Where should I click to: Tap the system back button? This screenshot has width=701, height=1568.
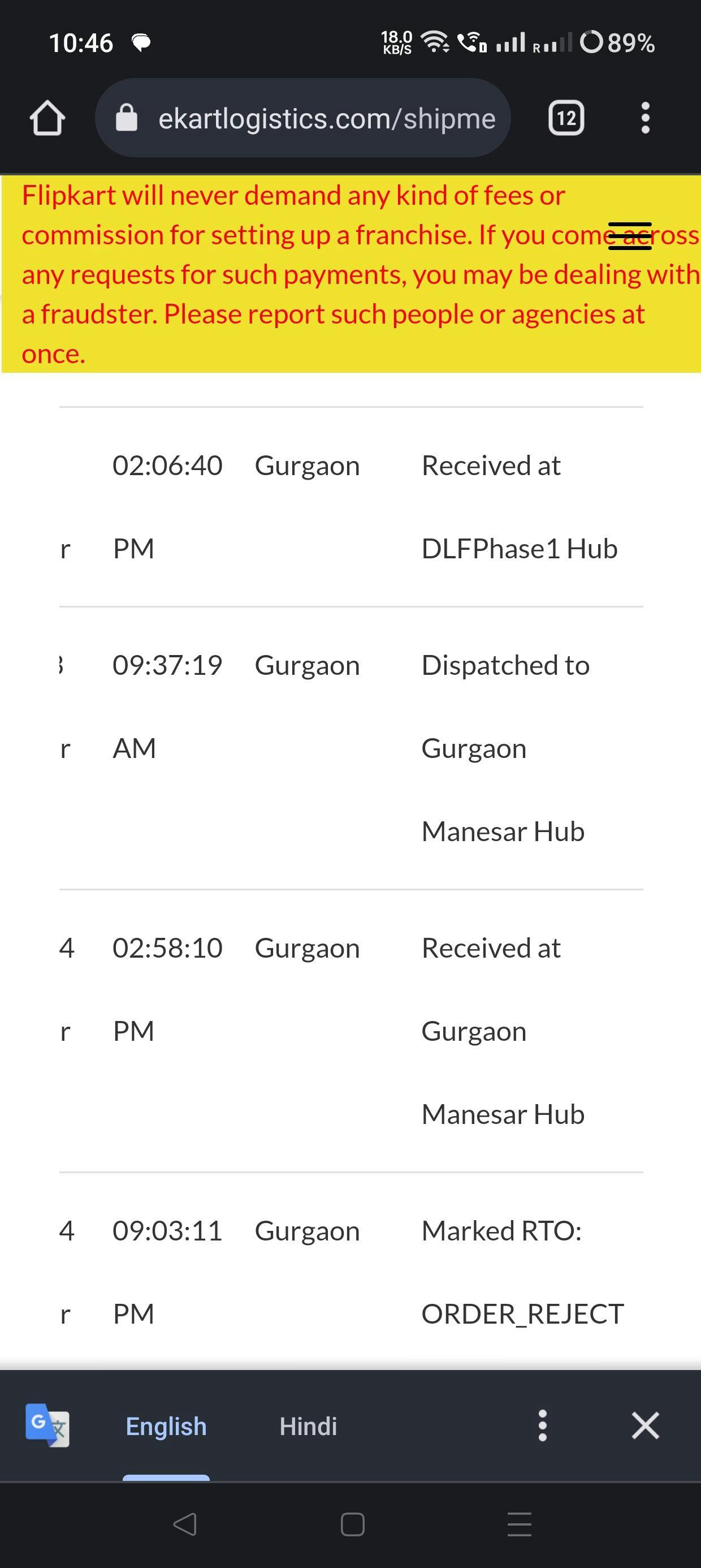point(184,1524)
